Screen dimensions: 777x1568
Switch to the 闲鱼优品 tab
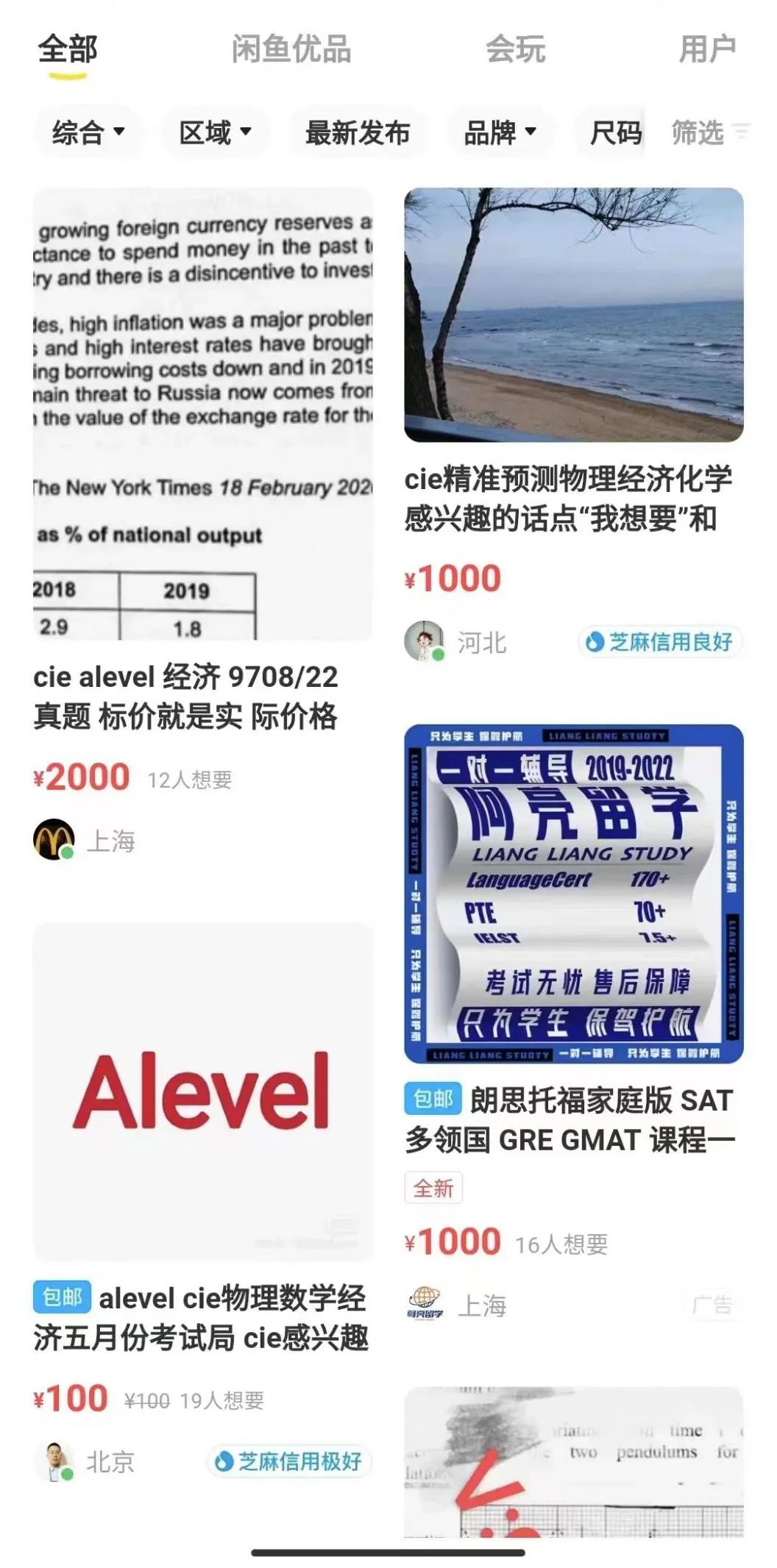(x=291, y=50)
